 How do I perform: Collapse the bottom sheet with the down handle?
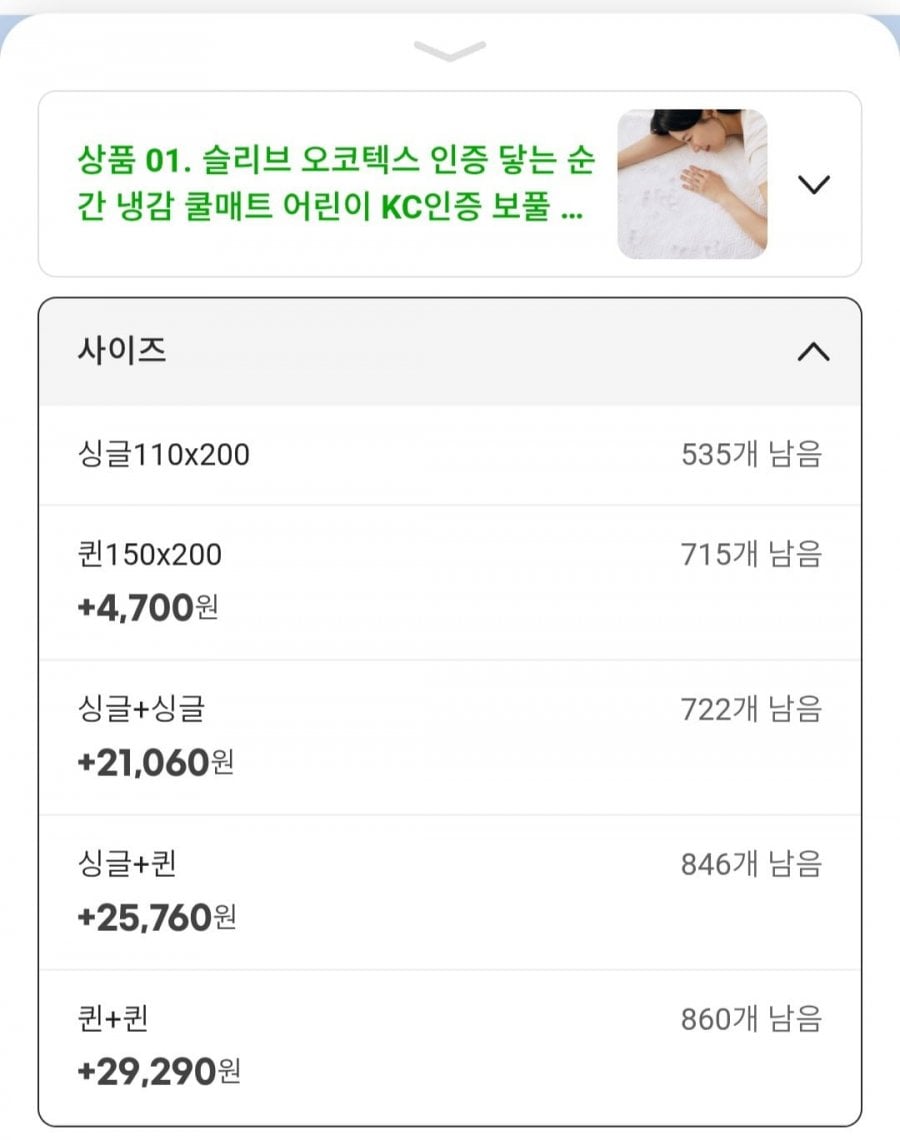(x=449, y=50)
